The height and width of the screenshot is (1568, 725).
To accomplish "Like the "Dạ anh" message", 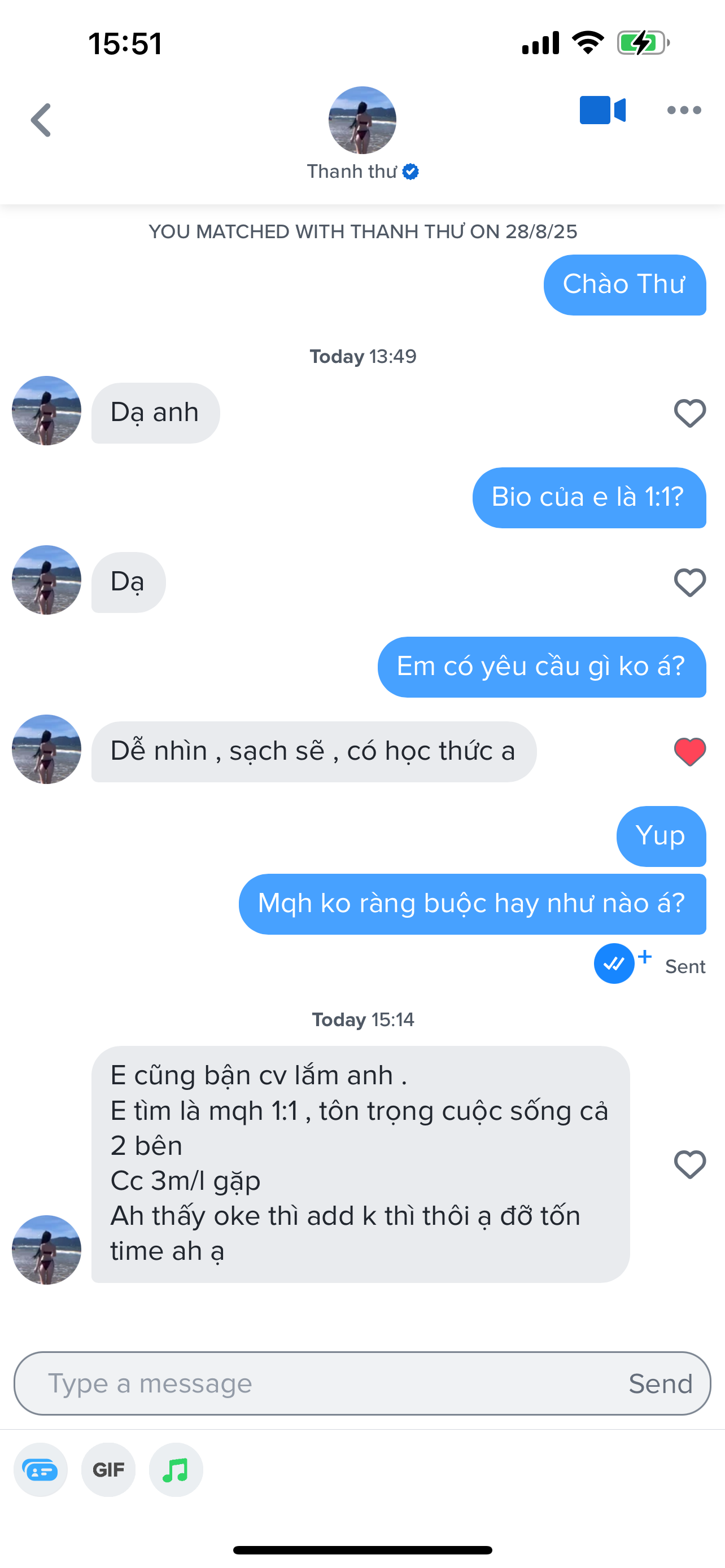I will [689, 413].
